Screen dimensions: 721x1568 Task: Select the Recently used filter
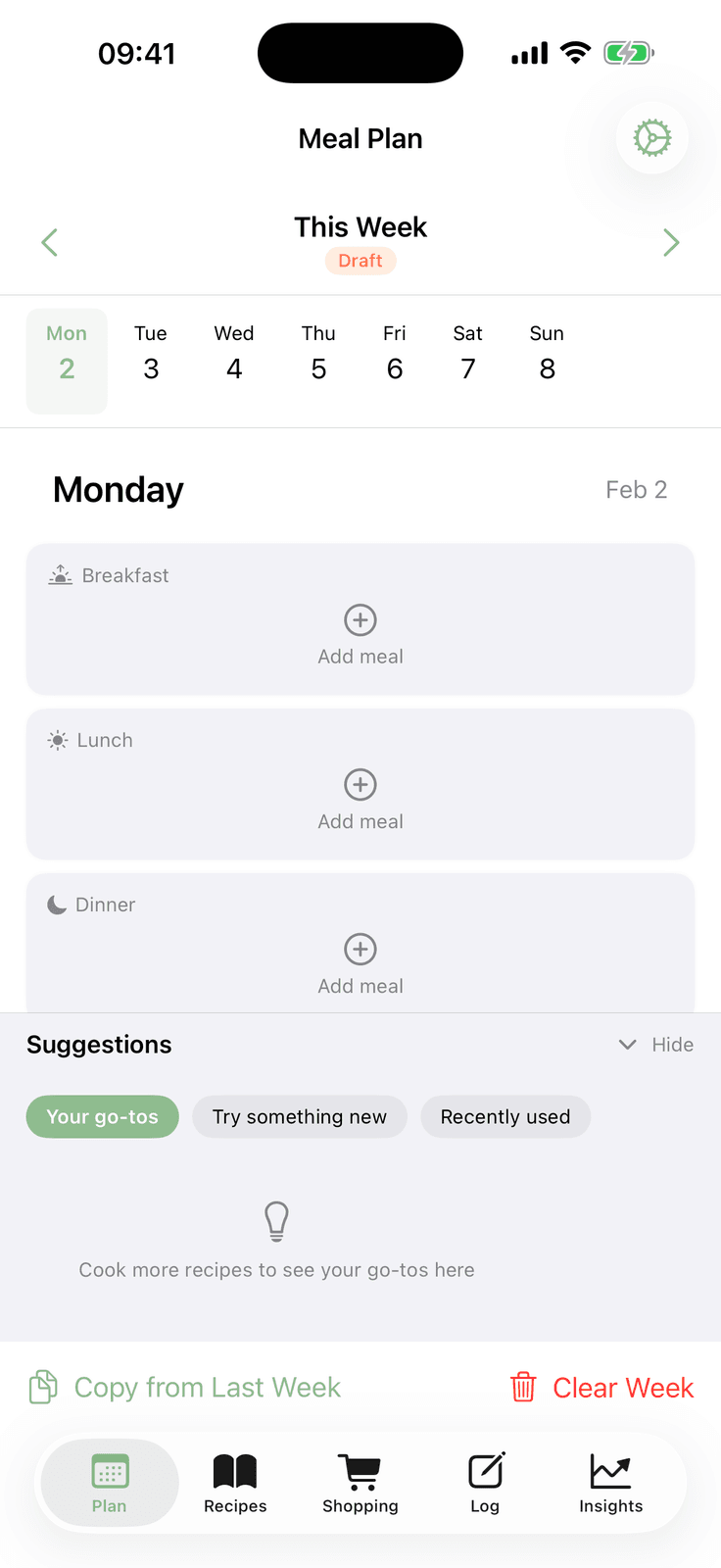click(505, 1116)
